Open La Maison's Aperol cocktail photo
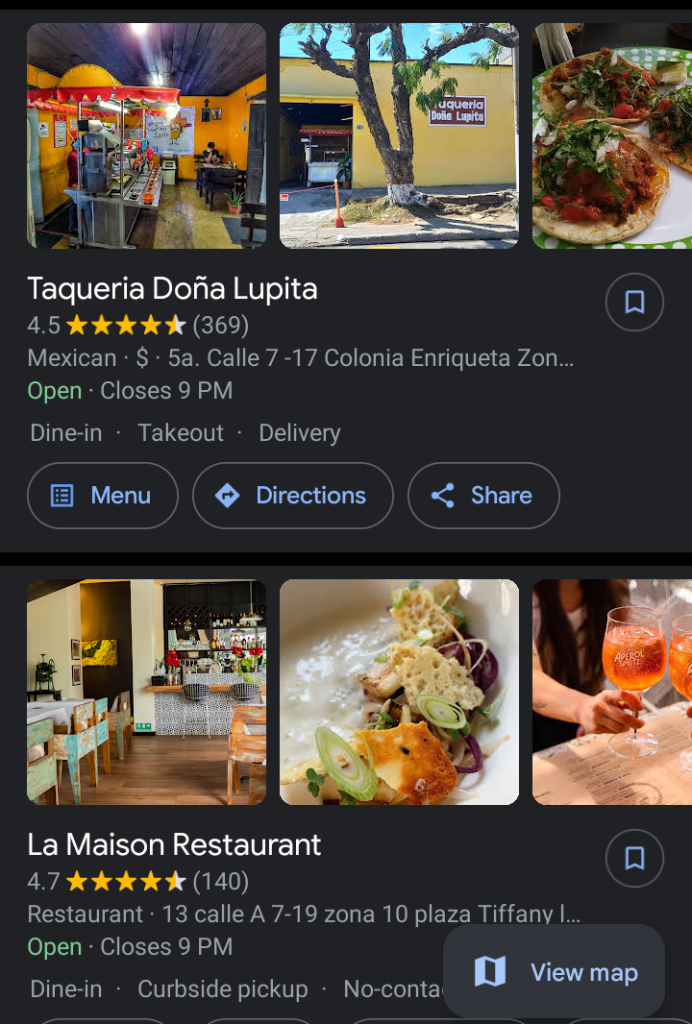The height and width of the screenshot is (1024, 692). click(x=611, y=692)
